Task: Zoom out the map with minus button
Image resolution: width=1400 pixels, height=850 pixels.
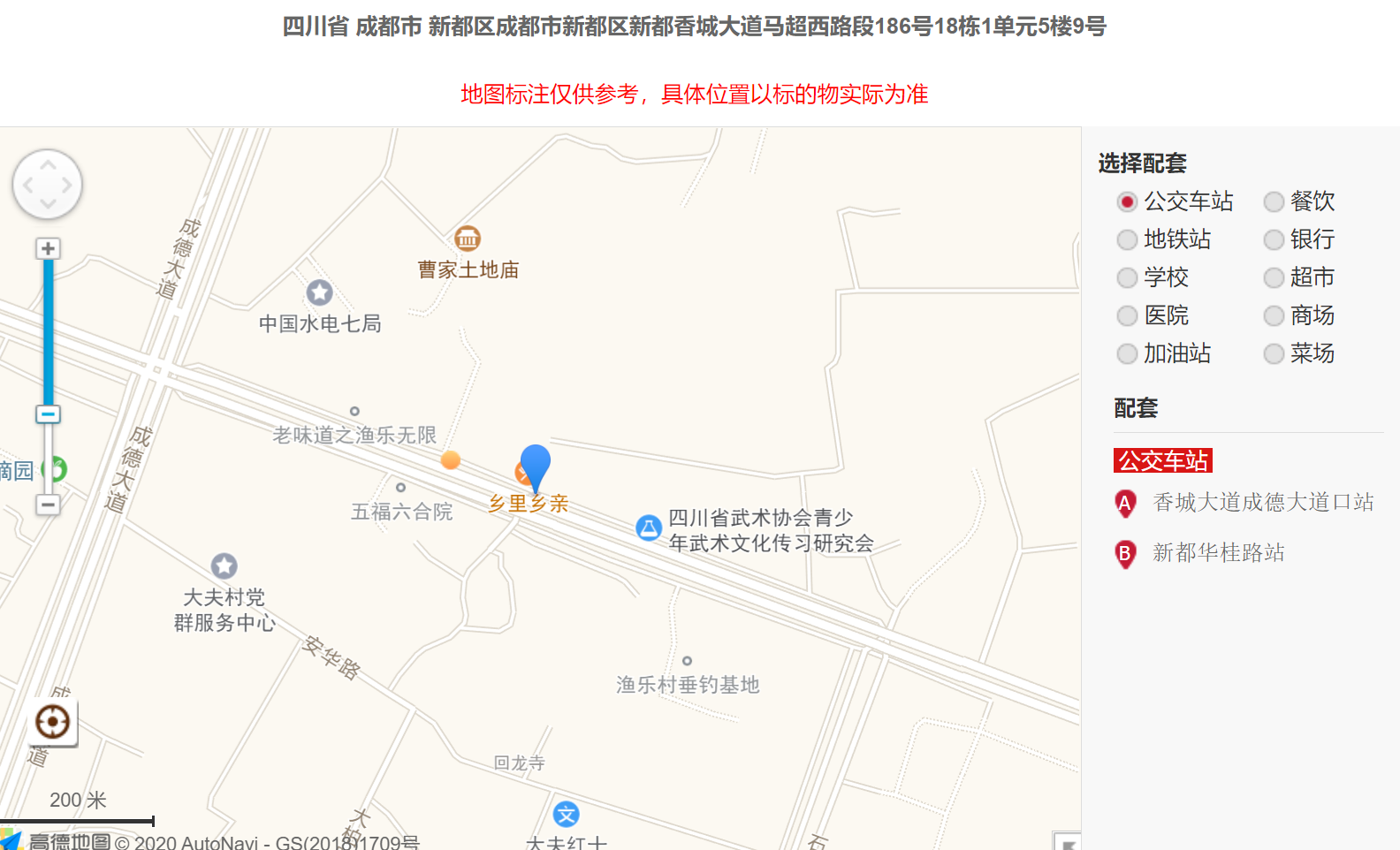Action: 48,505
